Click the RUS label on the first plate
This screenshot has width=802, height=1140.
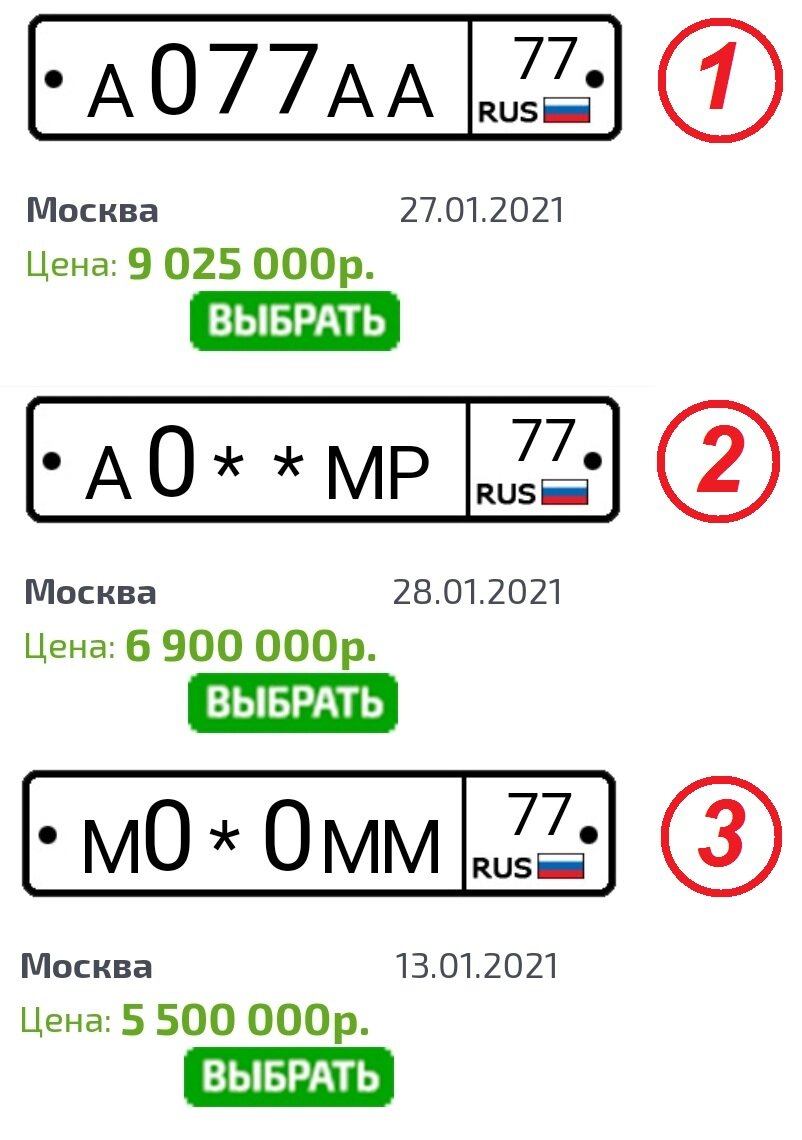tap(510, 110)
